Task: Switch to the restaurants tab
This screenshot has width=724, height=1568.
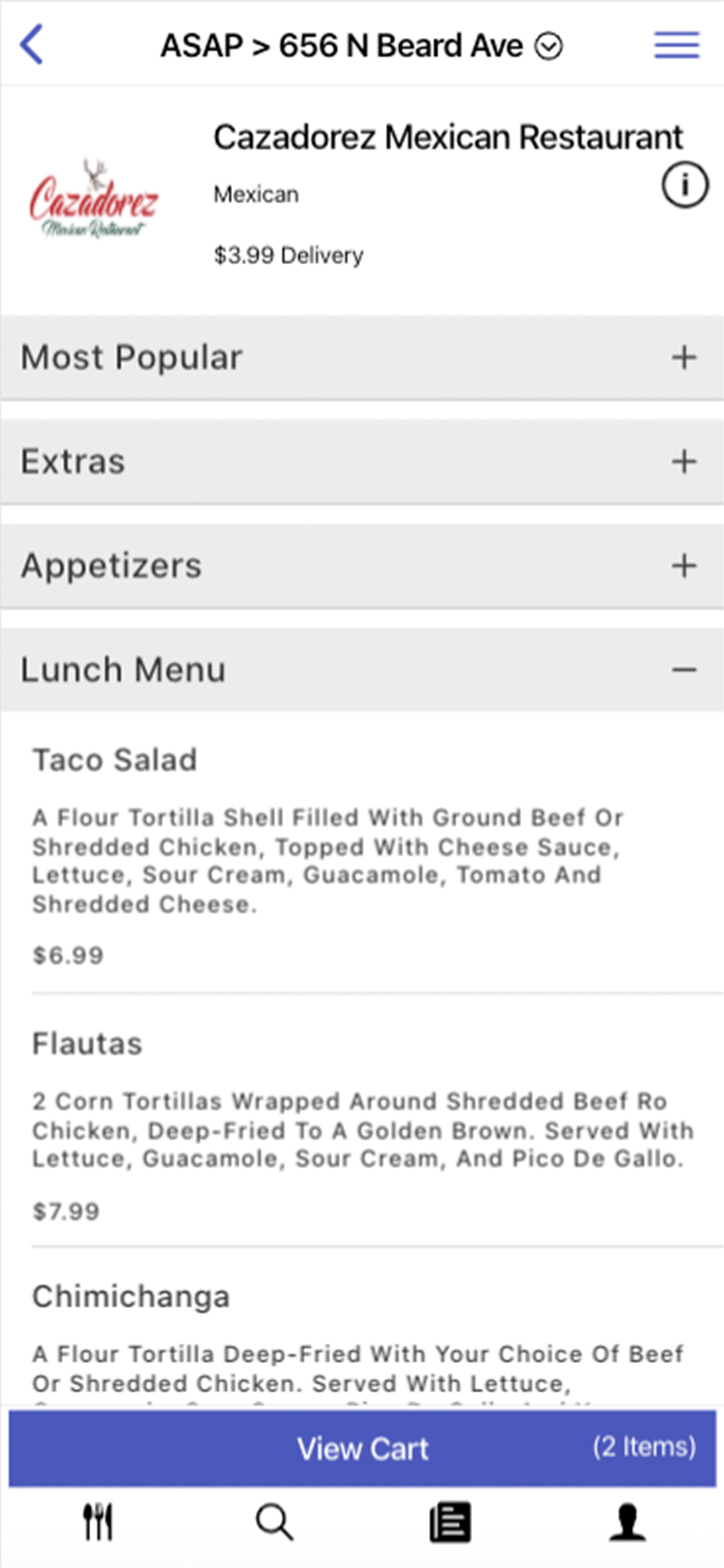Action: point(97,1522)
